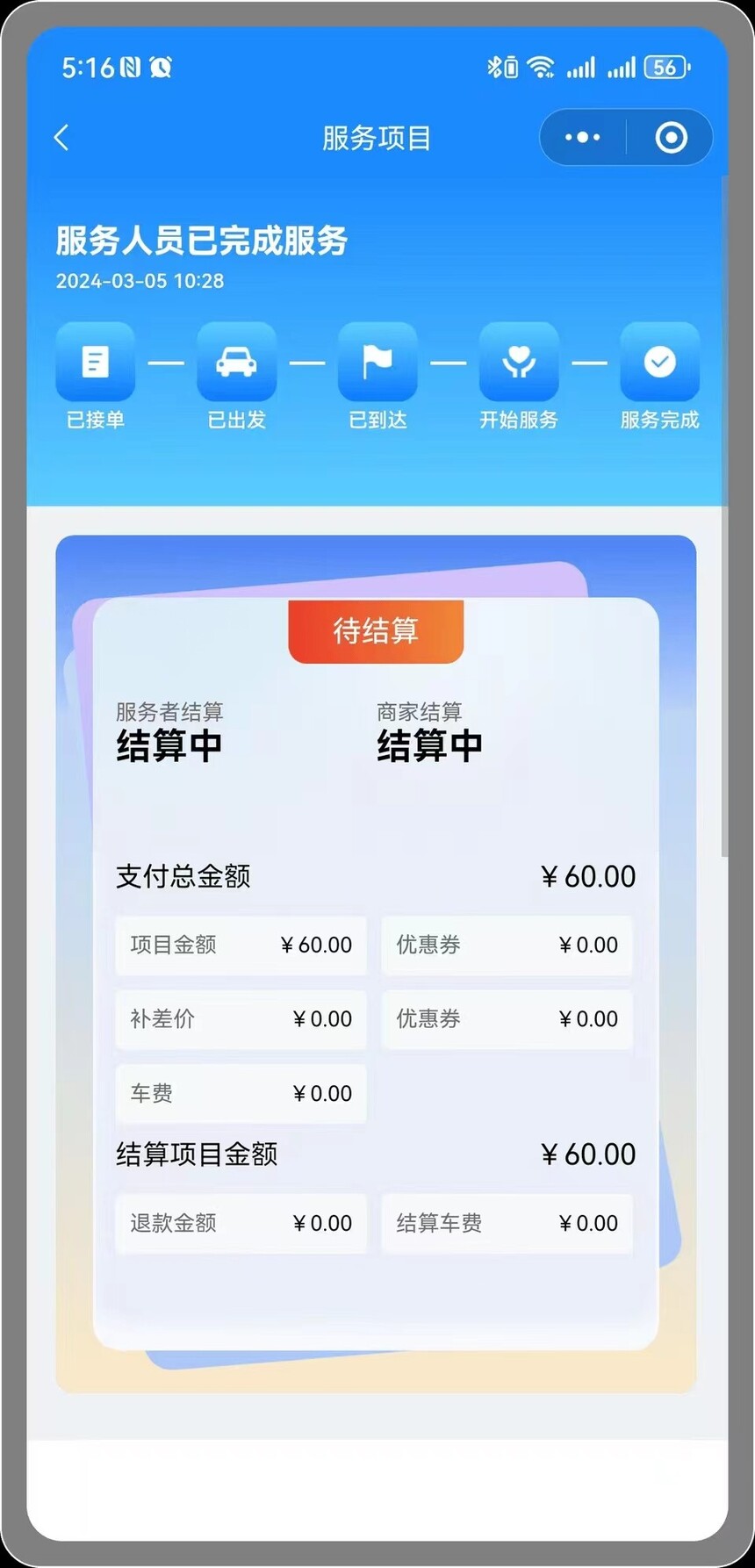Click the alarm clock status icon
This screenshot has width=755, height=1568.
coord(161,67)
